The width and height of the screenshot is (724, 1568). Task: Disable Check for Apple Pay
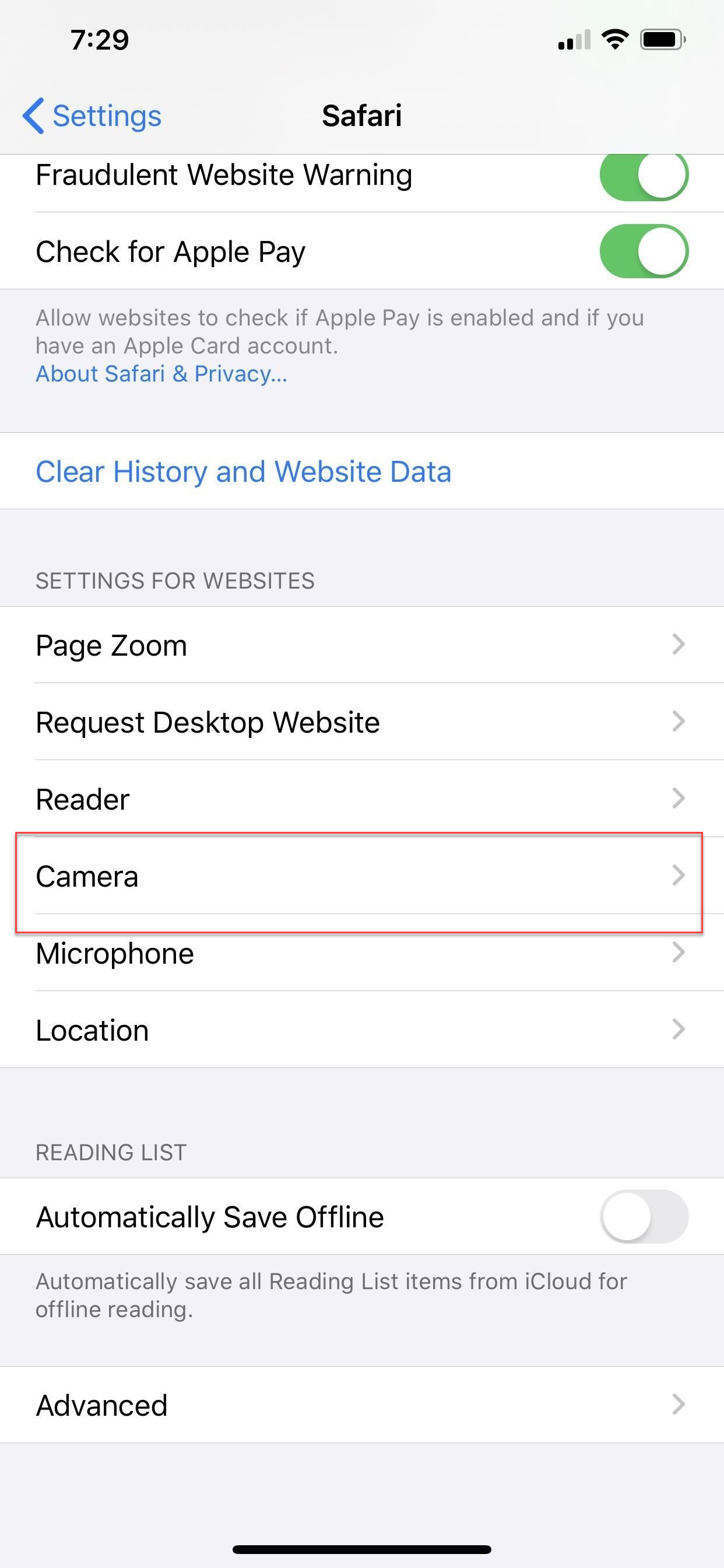644,251
